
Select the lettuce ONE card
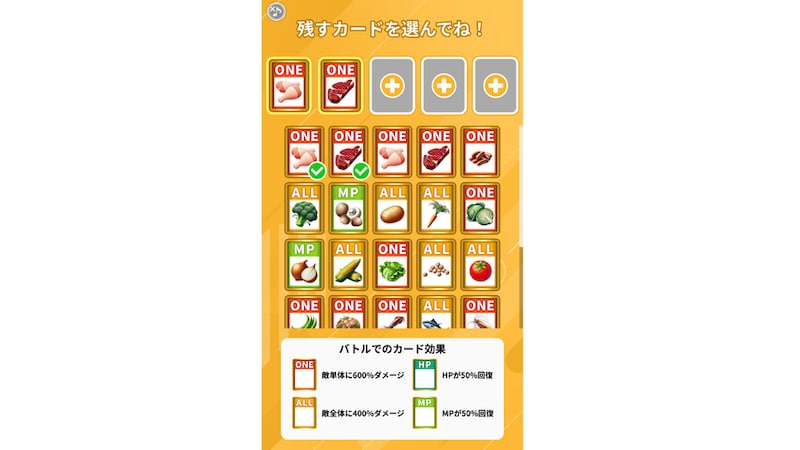click(x=392, y=264)
